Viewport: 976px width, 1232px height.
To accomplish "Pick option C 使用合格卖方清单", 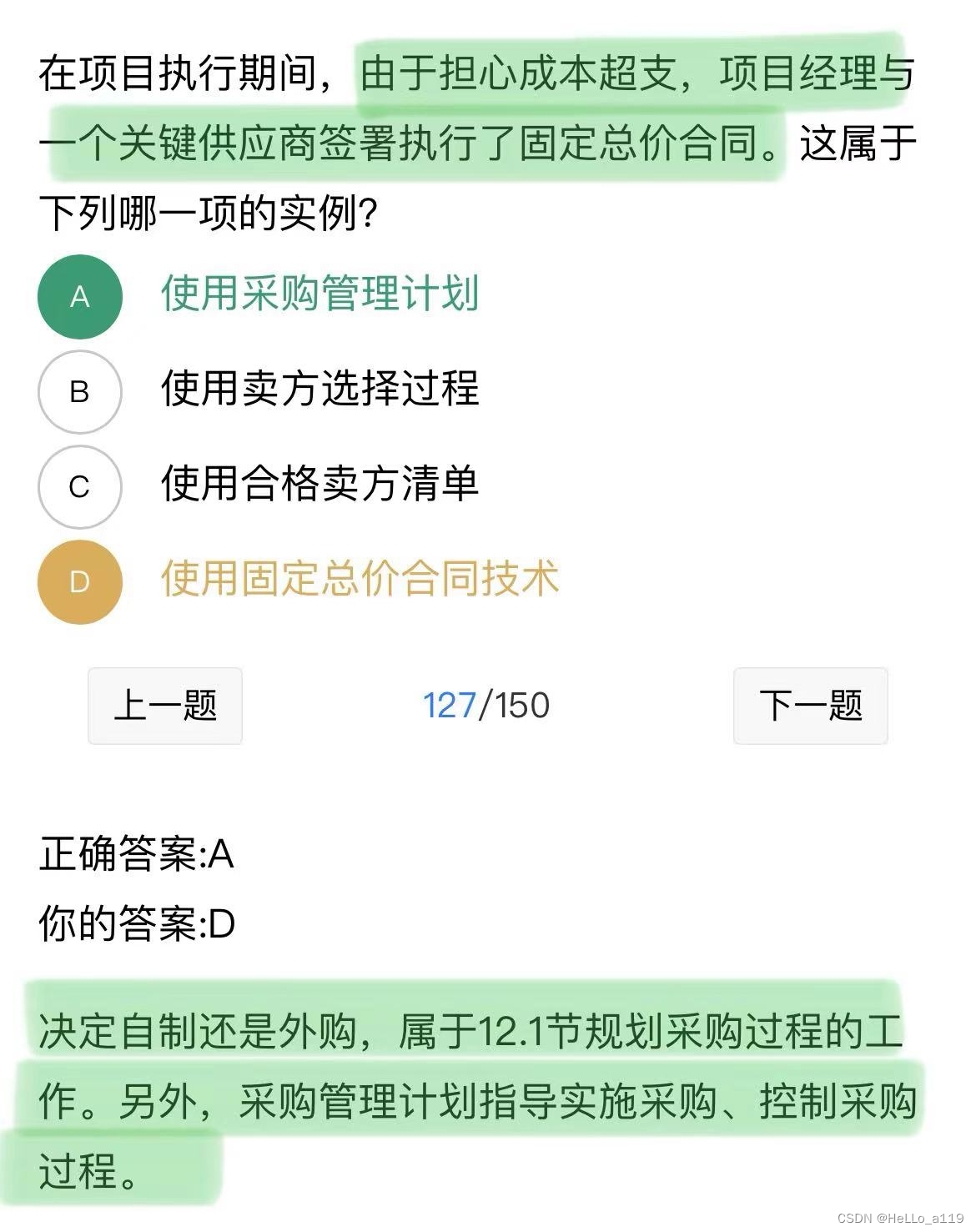I will [80, 486].
